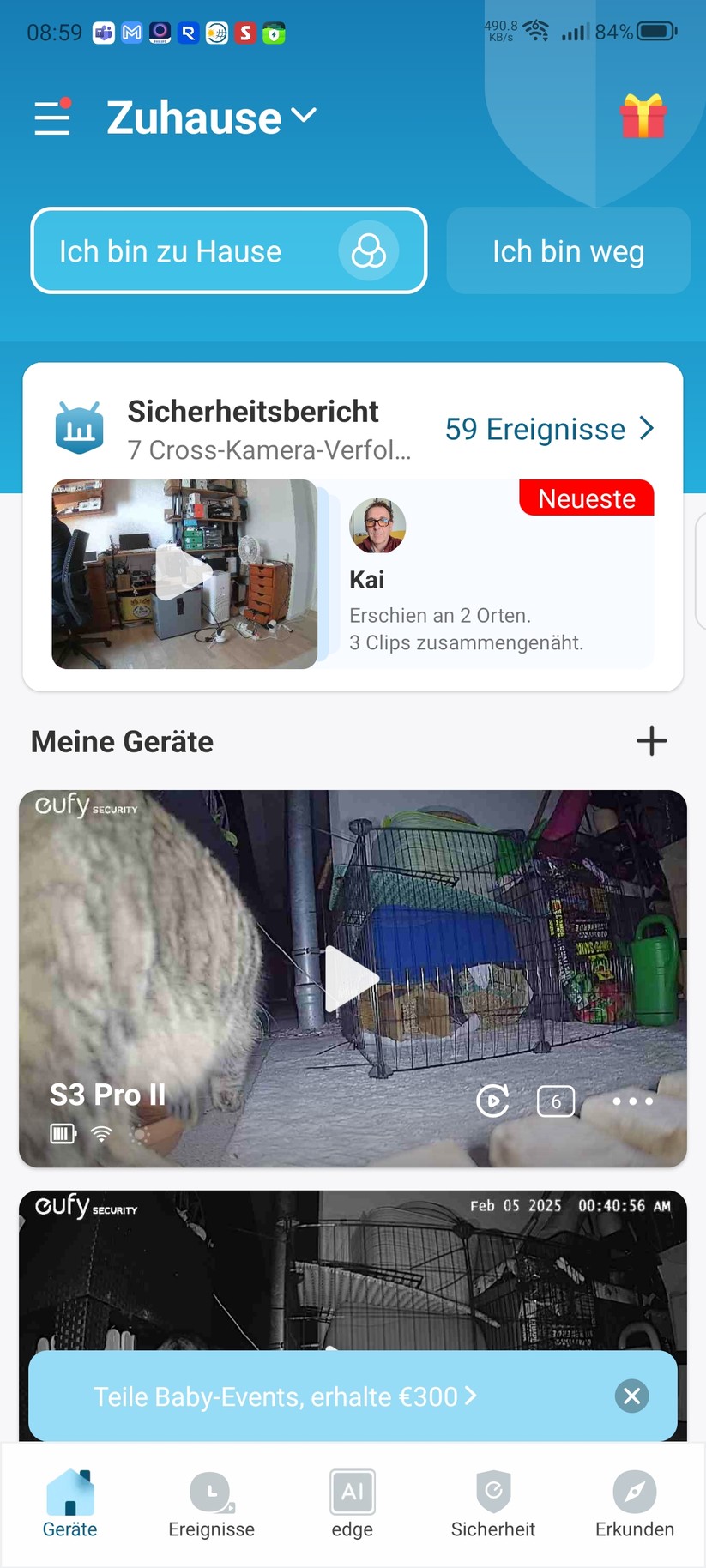This screenshot has height=1568, width=706.
Task: Tap the Wi-Fi signal icon on S3 Pro II
Action: pyautogui.click(x=101, y=1134)
